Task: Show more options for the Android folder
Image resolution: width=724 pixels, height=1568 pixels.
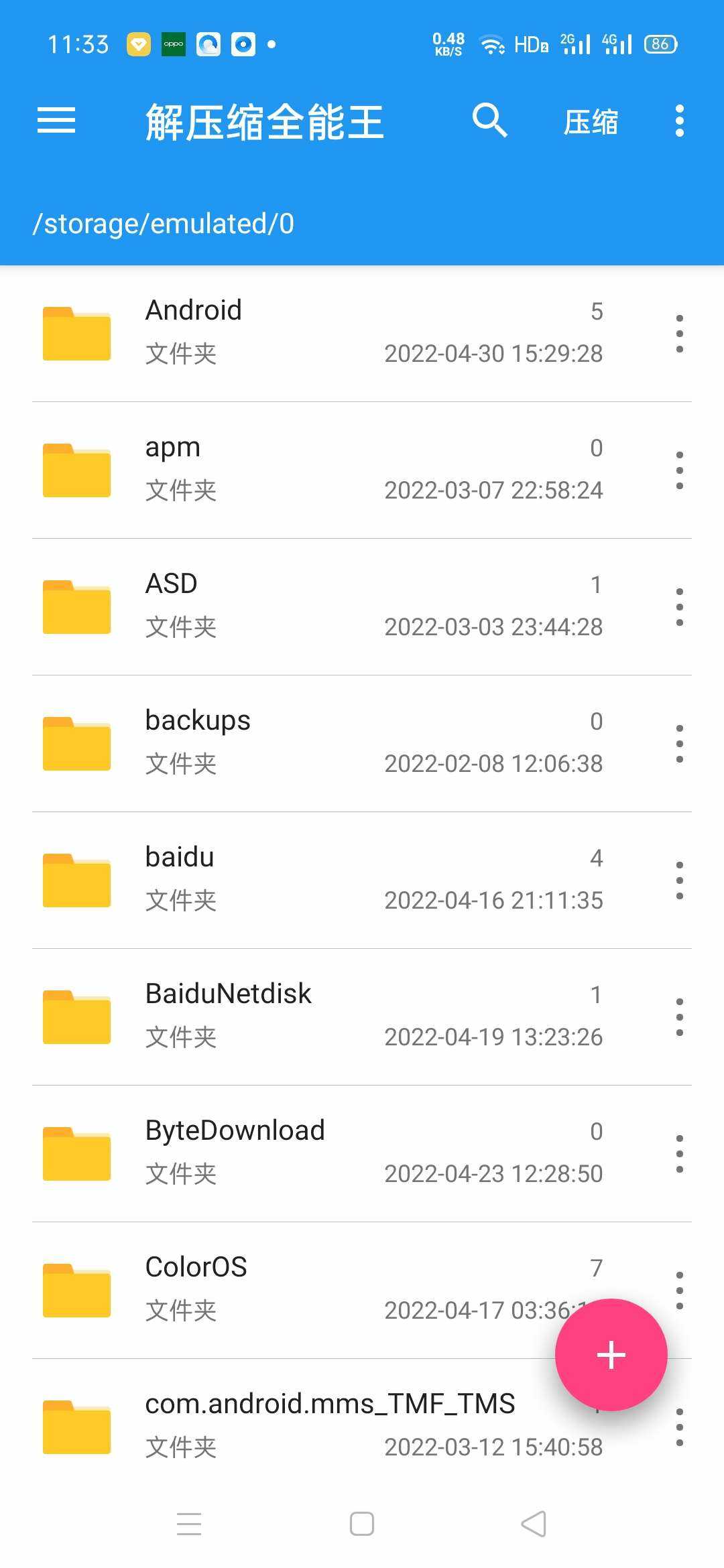Action: point(680,334)
